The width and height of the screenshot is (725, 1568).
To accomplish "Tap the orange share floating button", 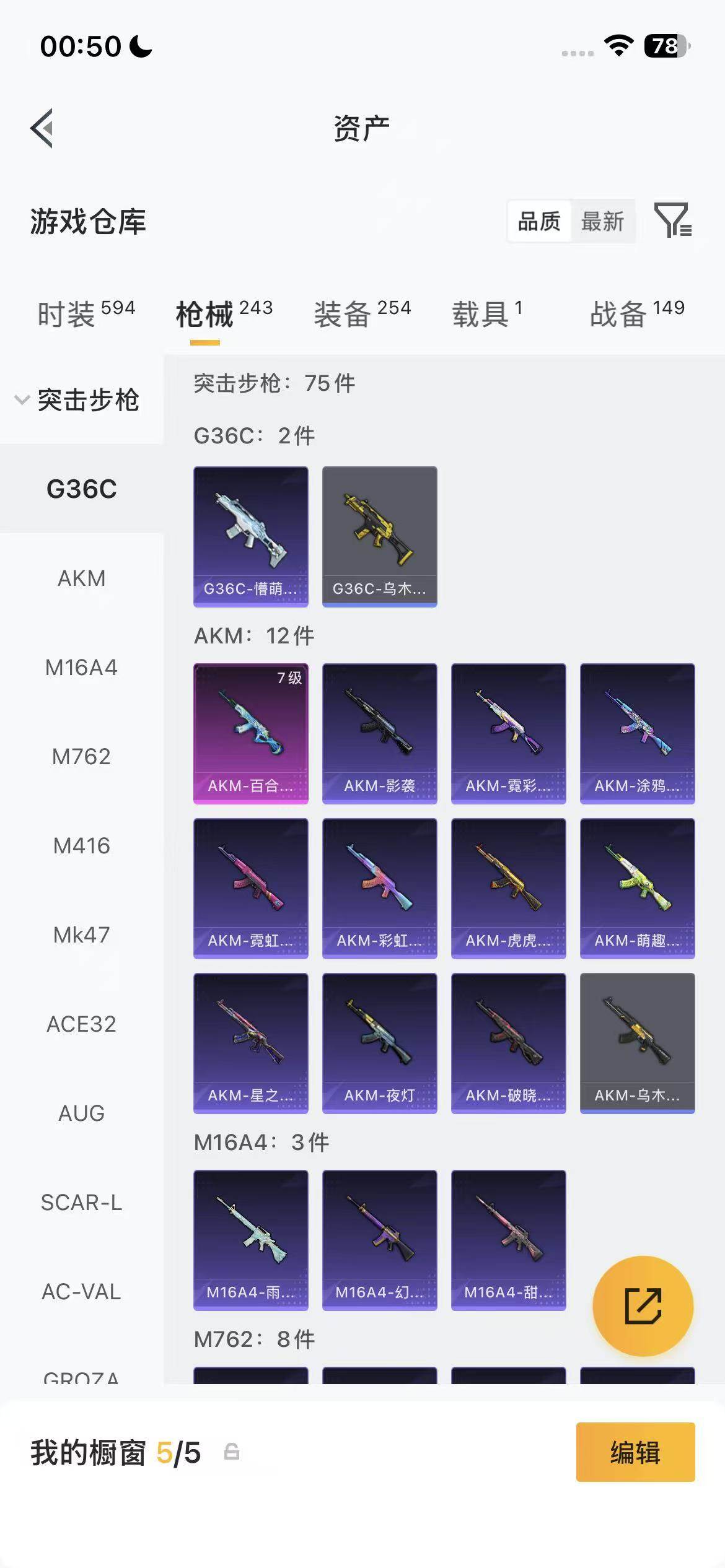I will [643, 1306].
